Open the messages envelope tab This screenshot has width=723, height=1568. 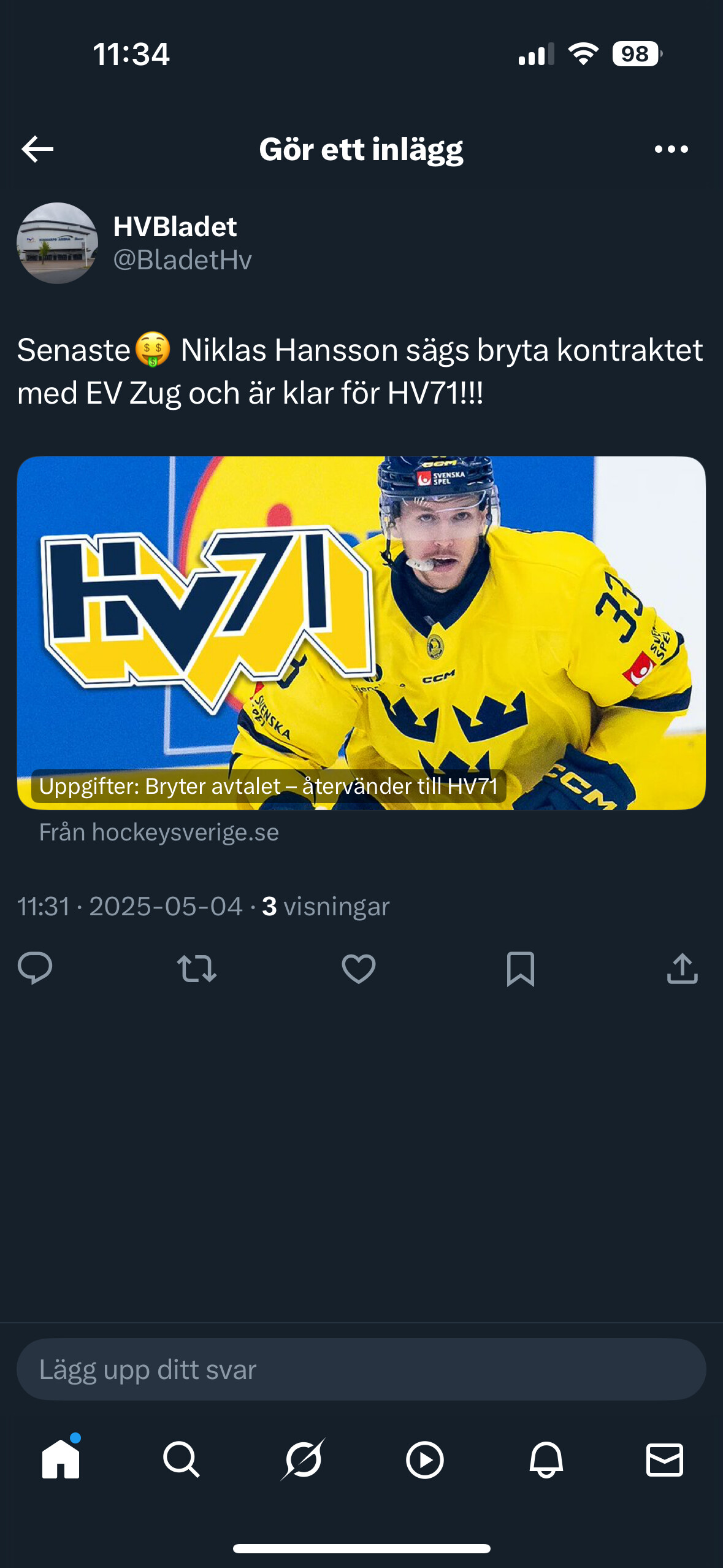[665, 1459]
